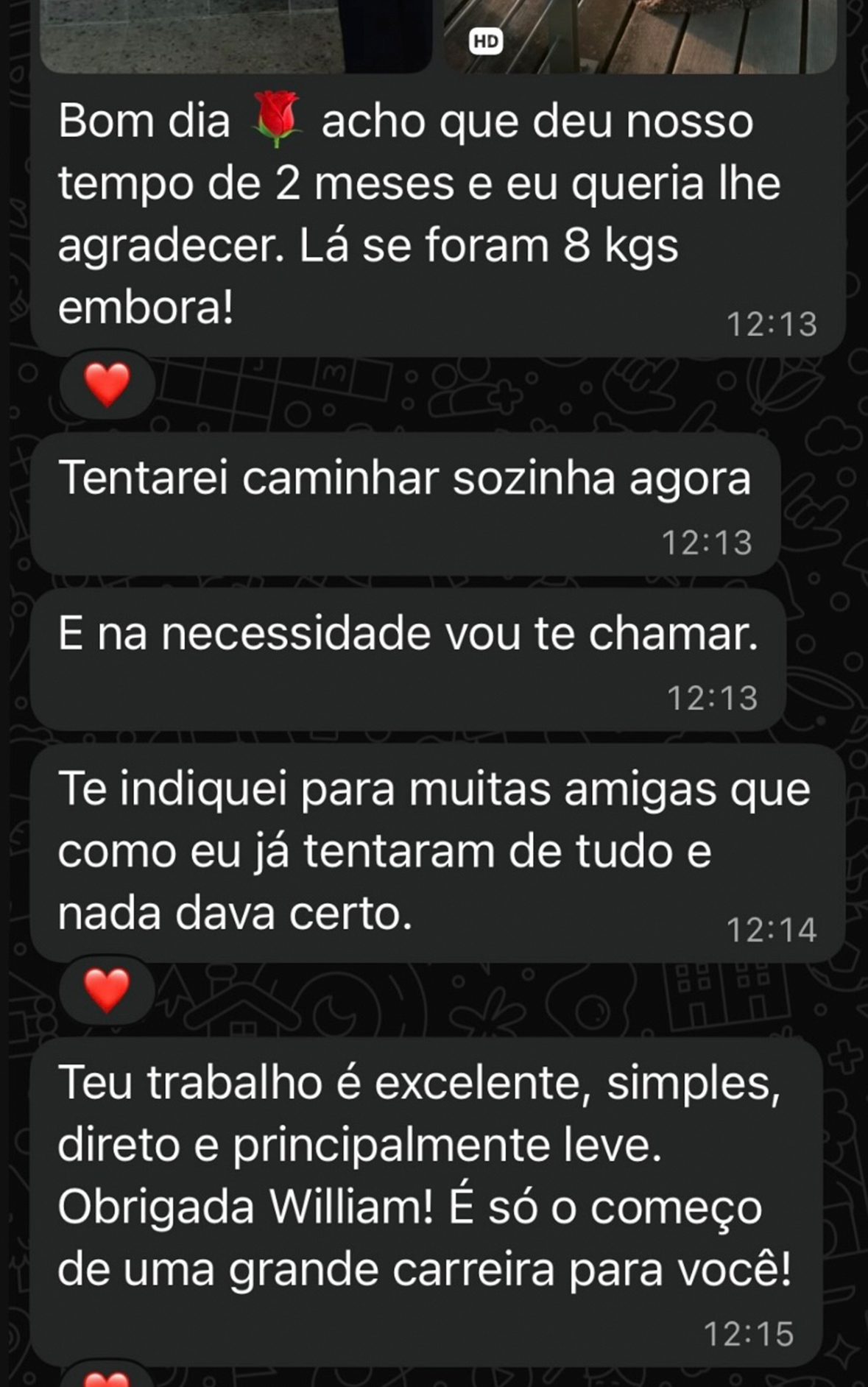This screenshot has width=868, height=1387.
Task: View heart reaction under "Te indiquei para muitas amigas"
Action: (107, 989)
